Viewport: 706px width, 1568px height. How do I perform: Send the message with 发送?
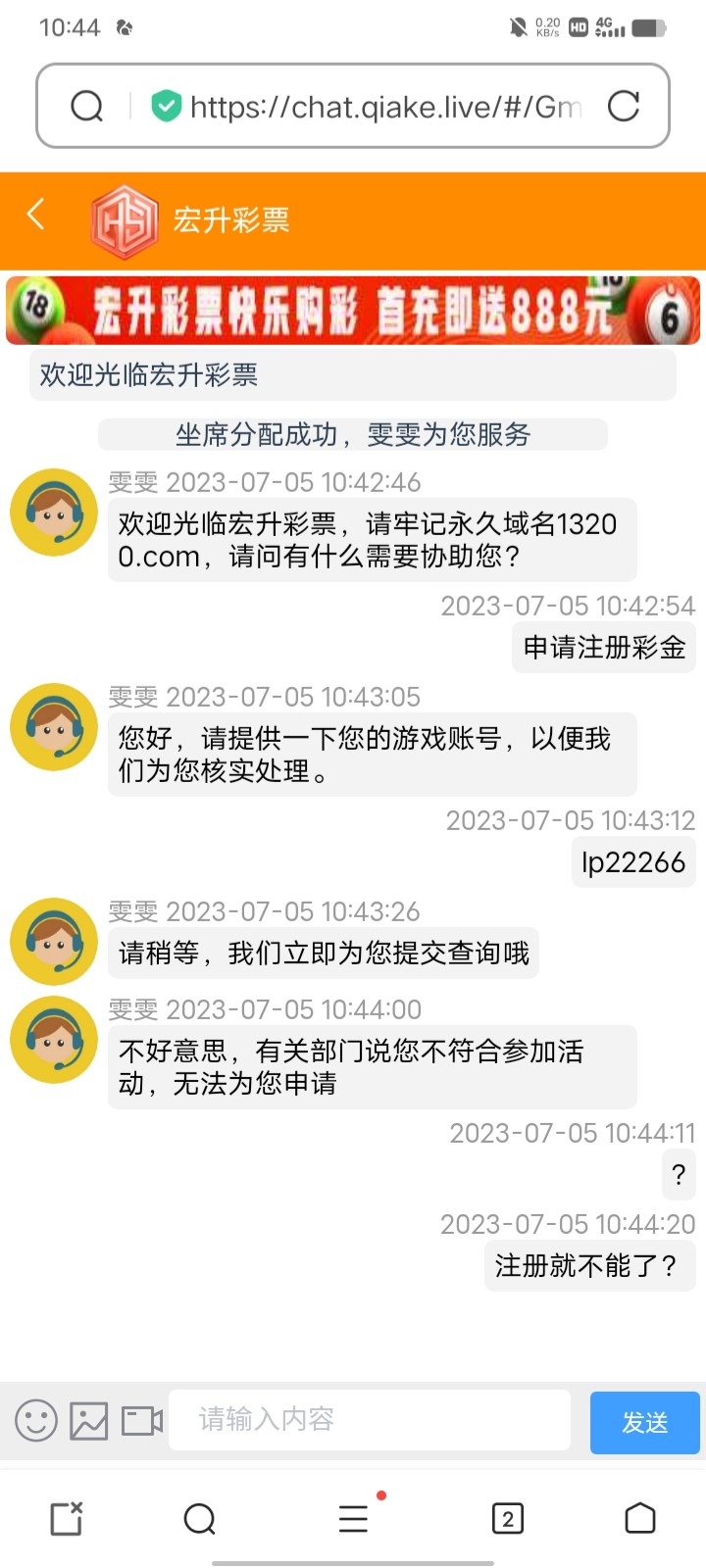(644, 1422)
